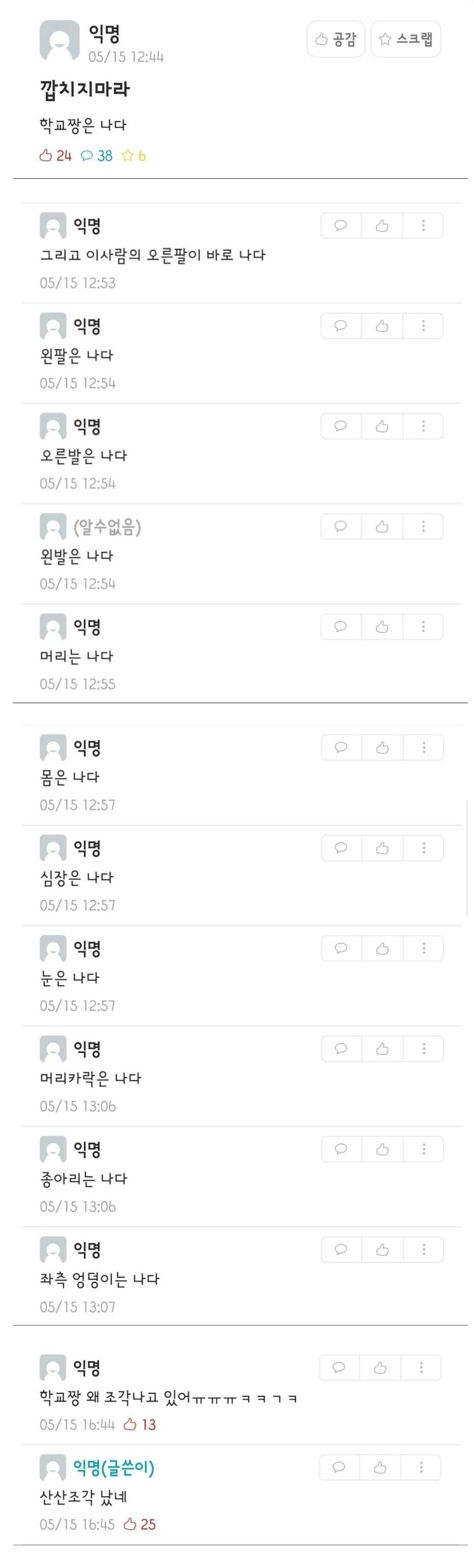
Task: Open more options for '종아리는 나다' comment
Action: click(x=423, y=1149)
